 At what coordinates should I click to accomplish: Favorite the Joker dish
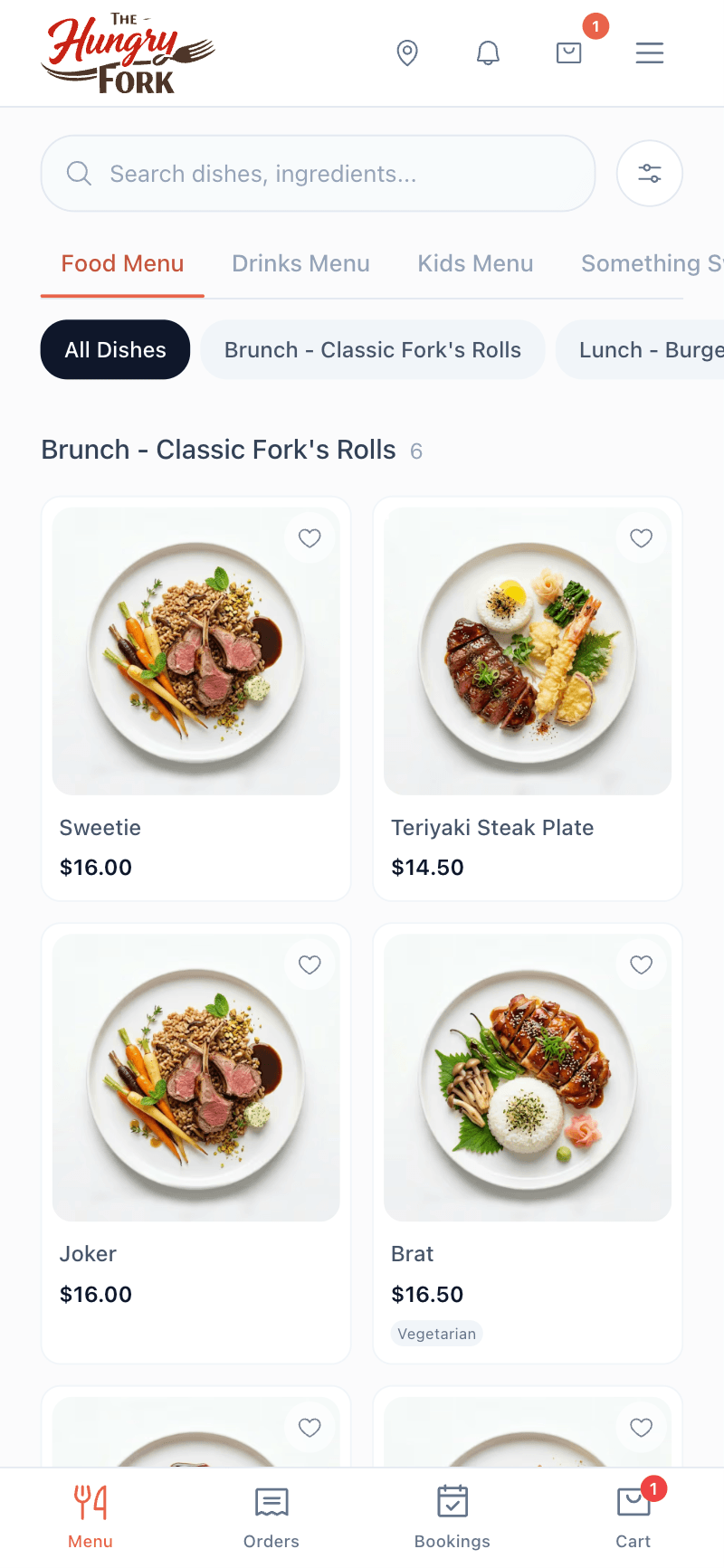click(310, 965)
